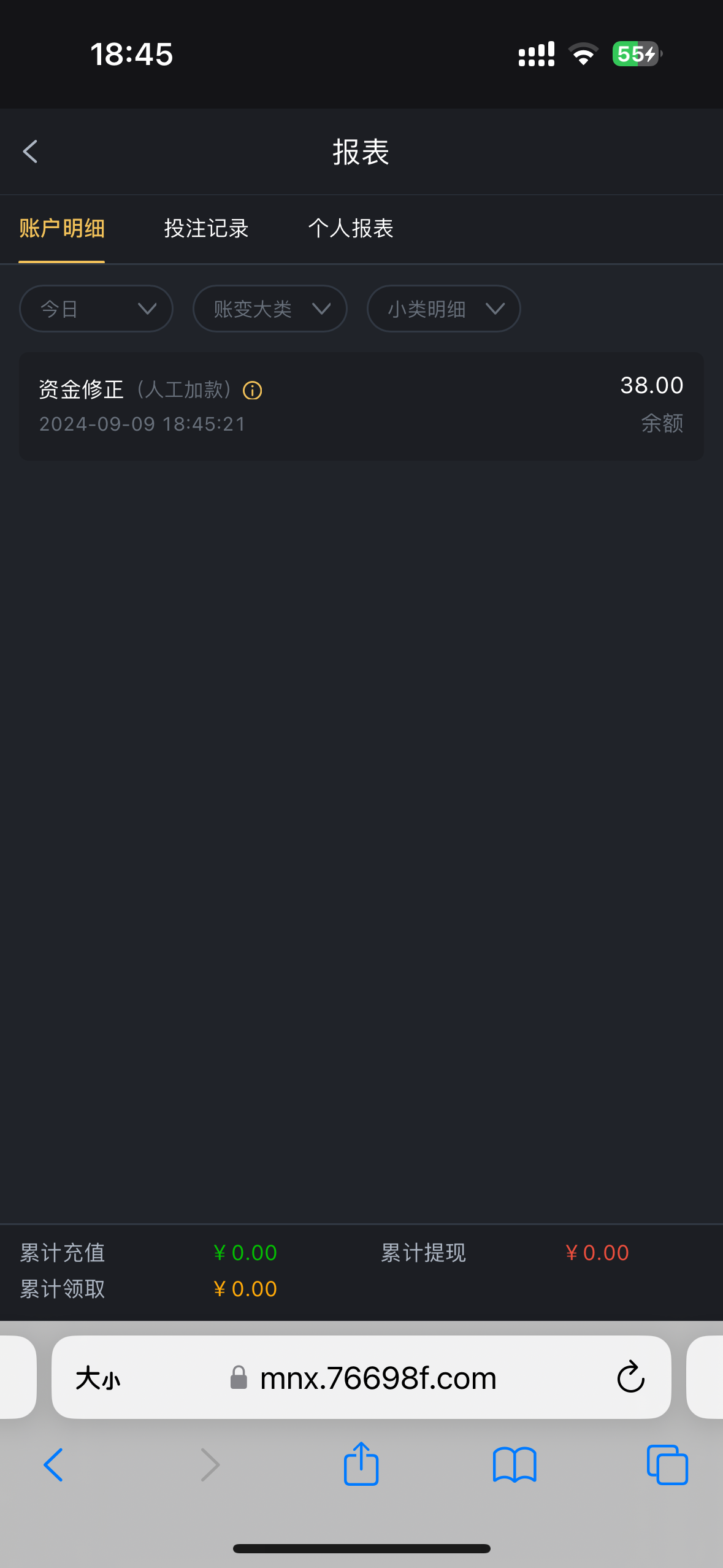Open the 小类明细 filter dropdown

[x=443, y=309]
